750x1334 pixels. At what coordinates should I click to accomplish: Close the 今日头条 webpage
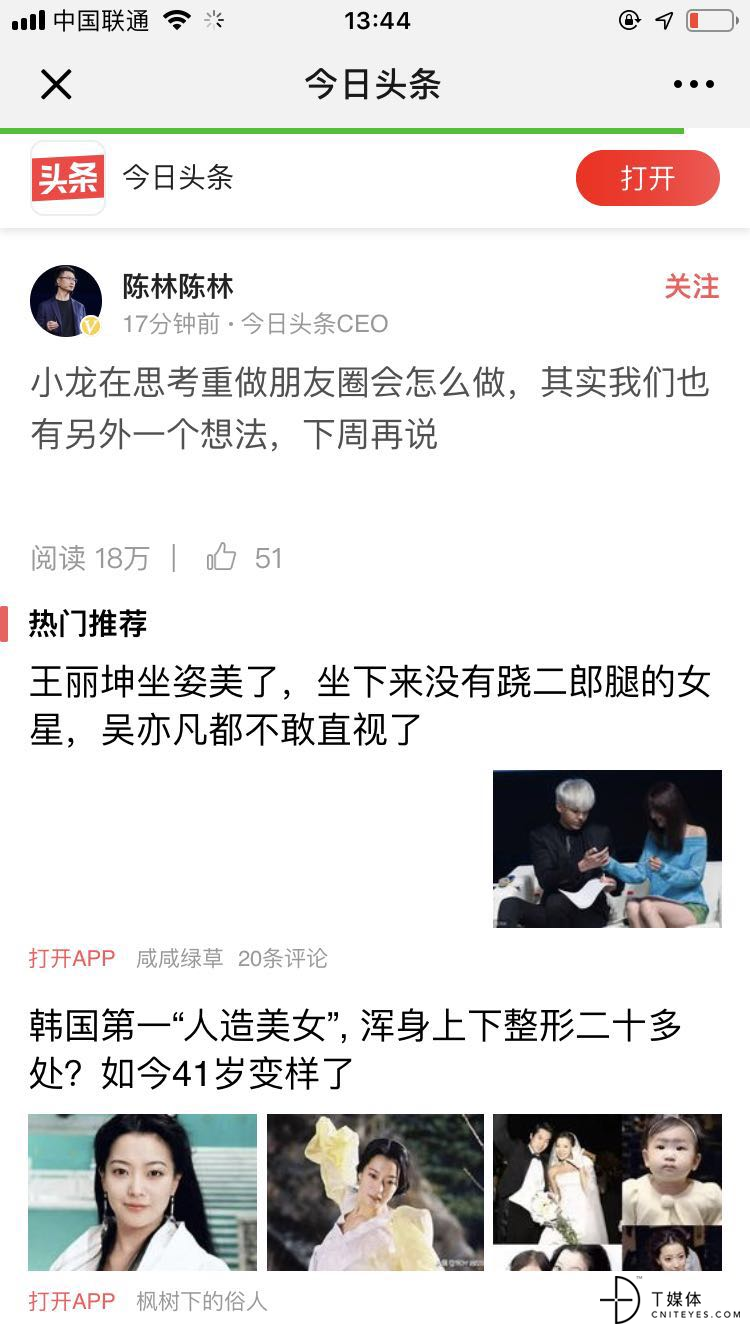coord(56,85)
